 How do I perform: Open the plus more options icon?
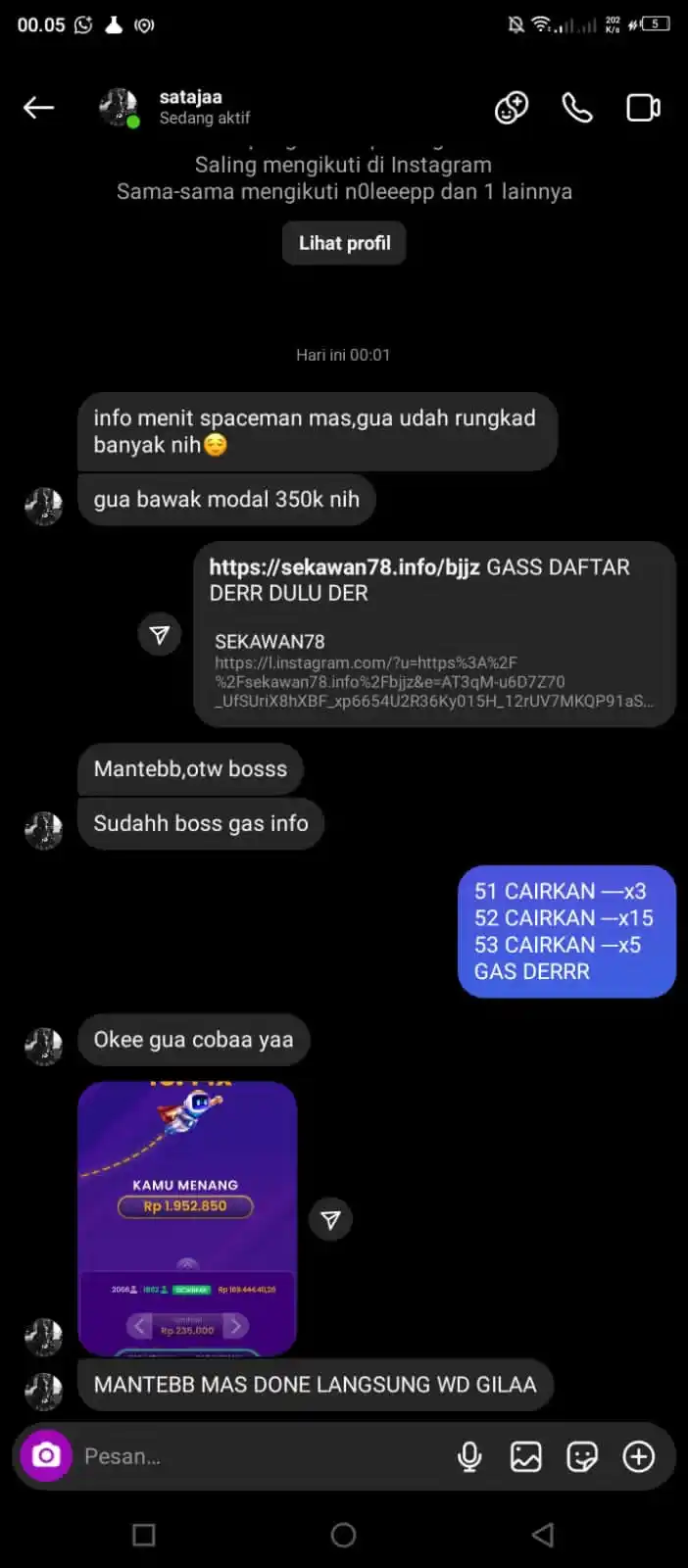639,1457
